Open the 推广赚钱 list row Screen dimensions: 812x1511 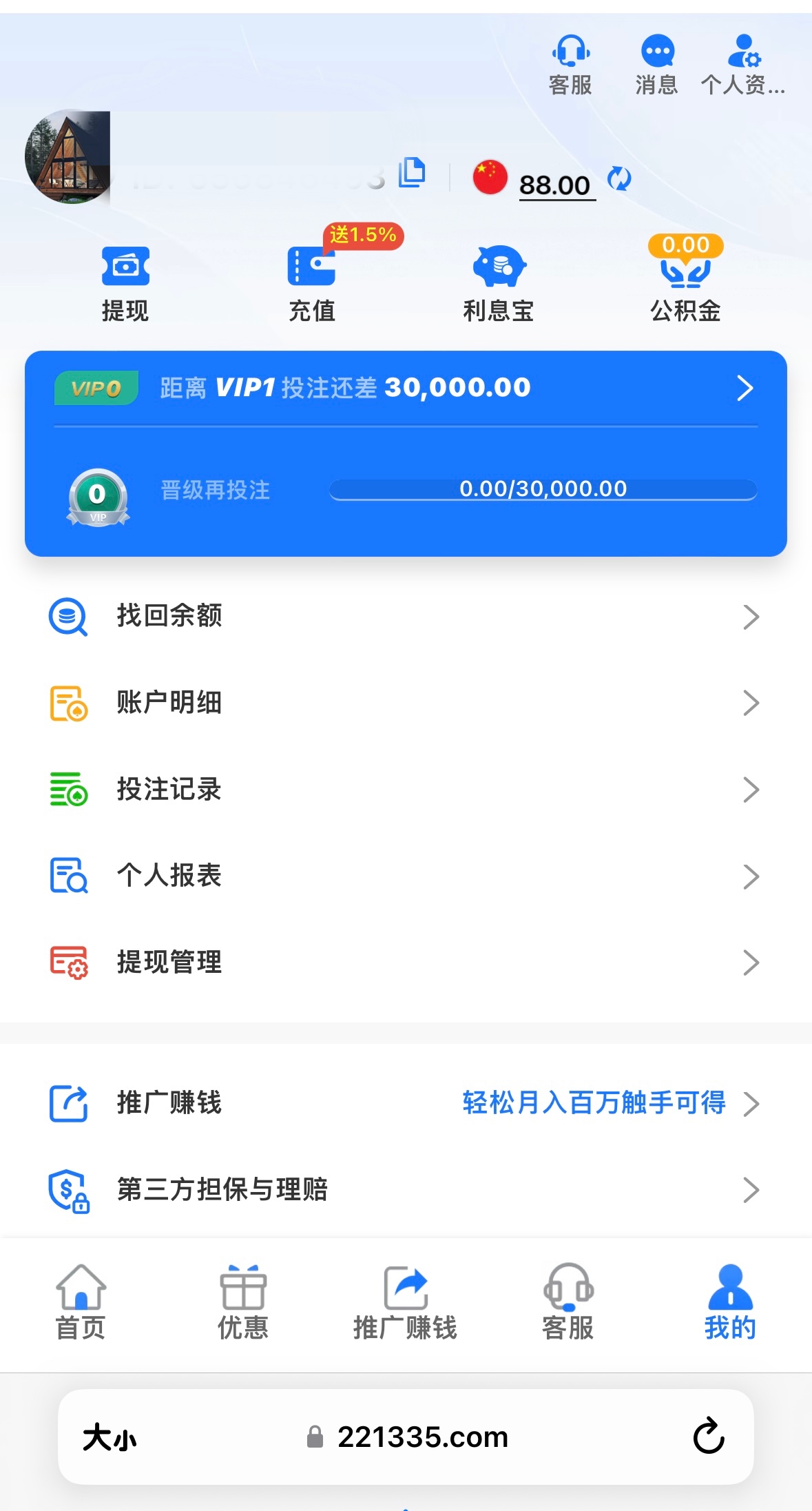point(406,1103)
